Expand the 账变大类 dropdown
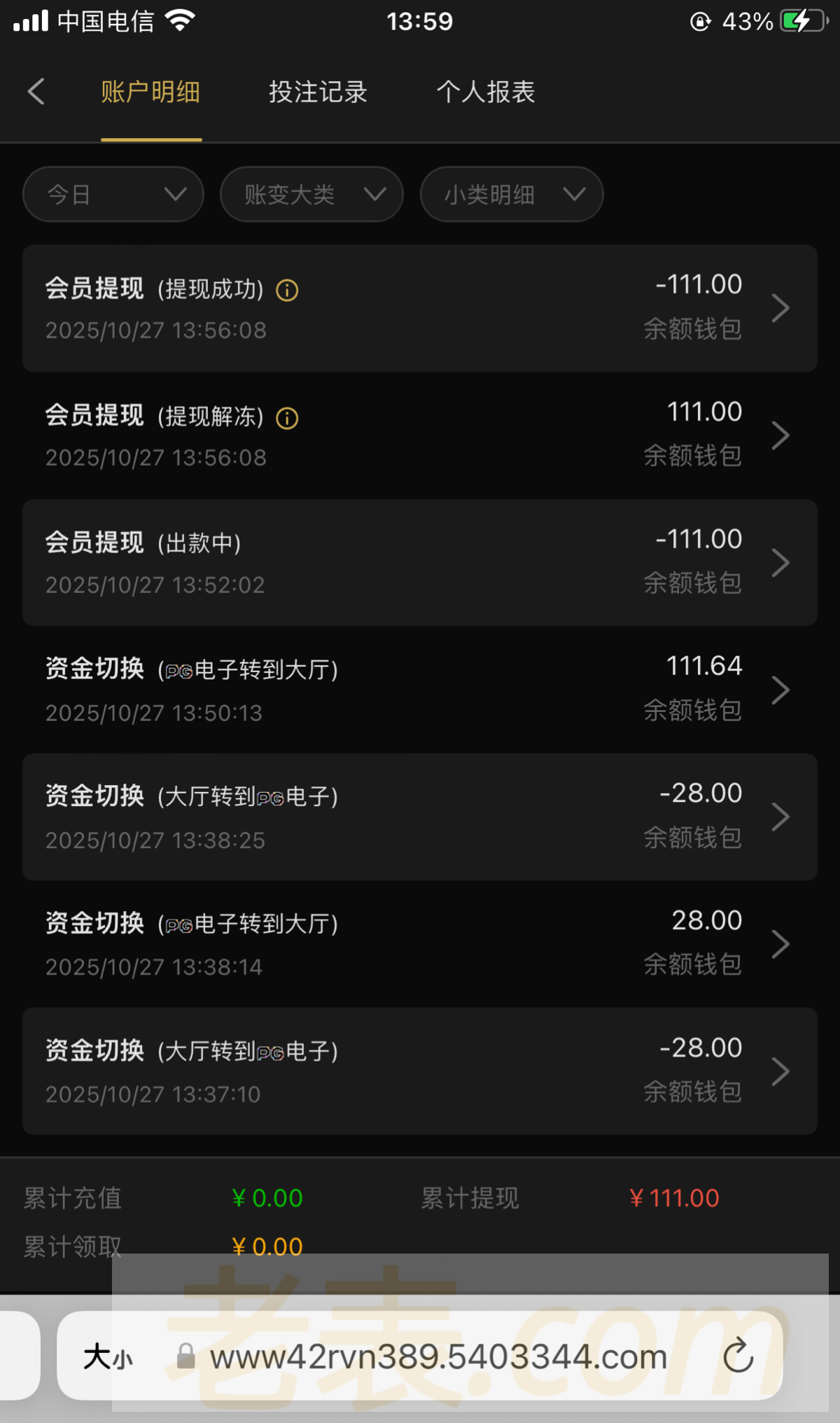The height and width of the screenshot is (1423, 840). 311,194
